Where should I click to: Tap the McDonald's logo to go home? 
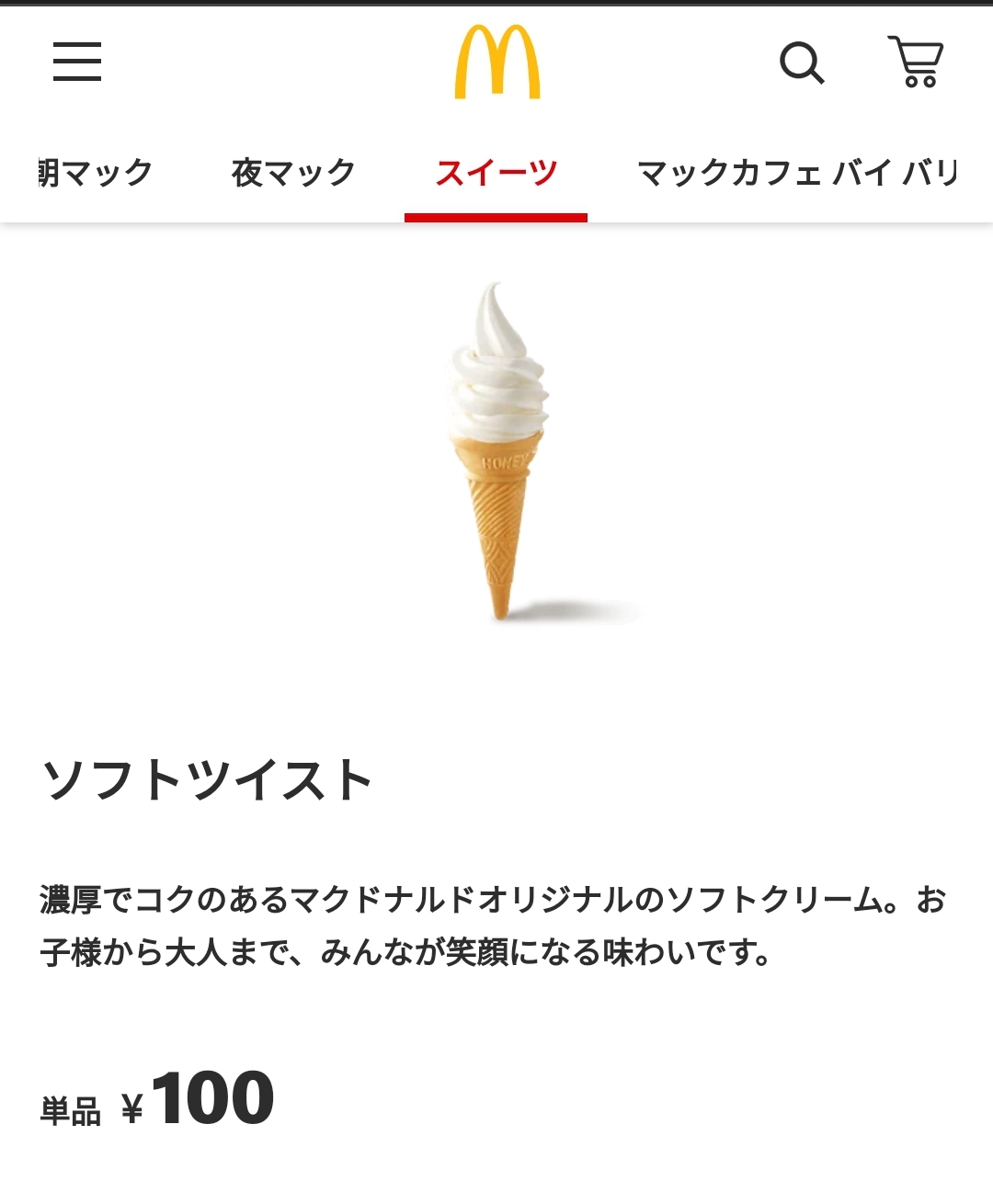[x=497, y=62]
